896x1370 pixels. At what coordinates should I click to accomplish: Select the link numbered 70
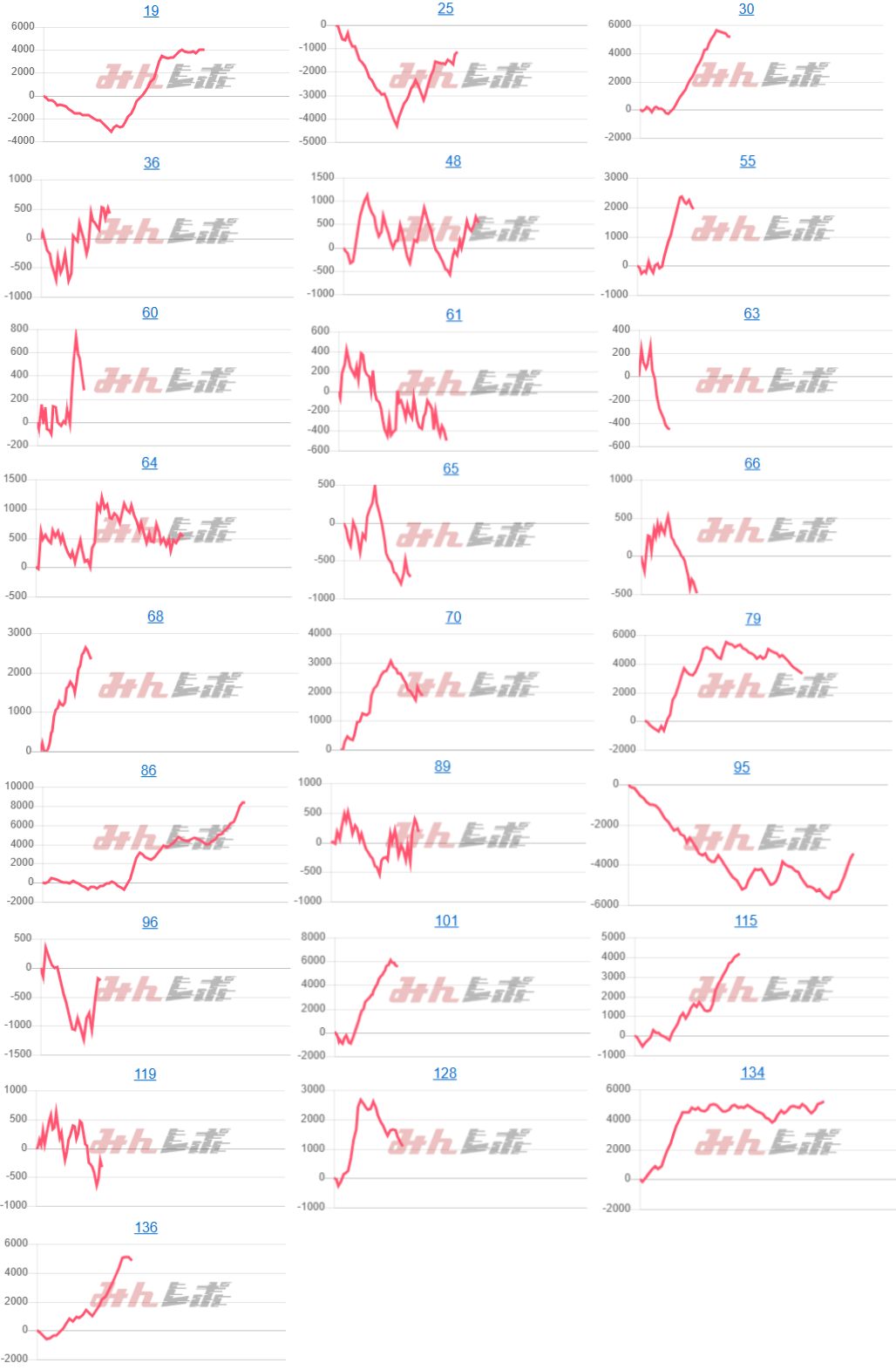[453, 617]
